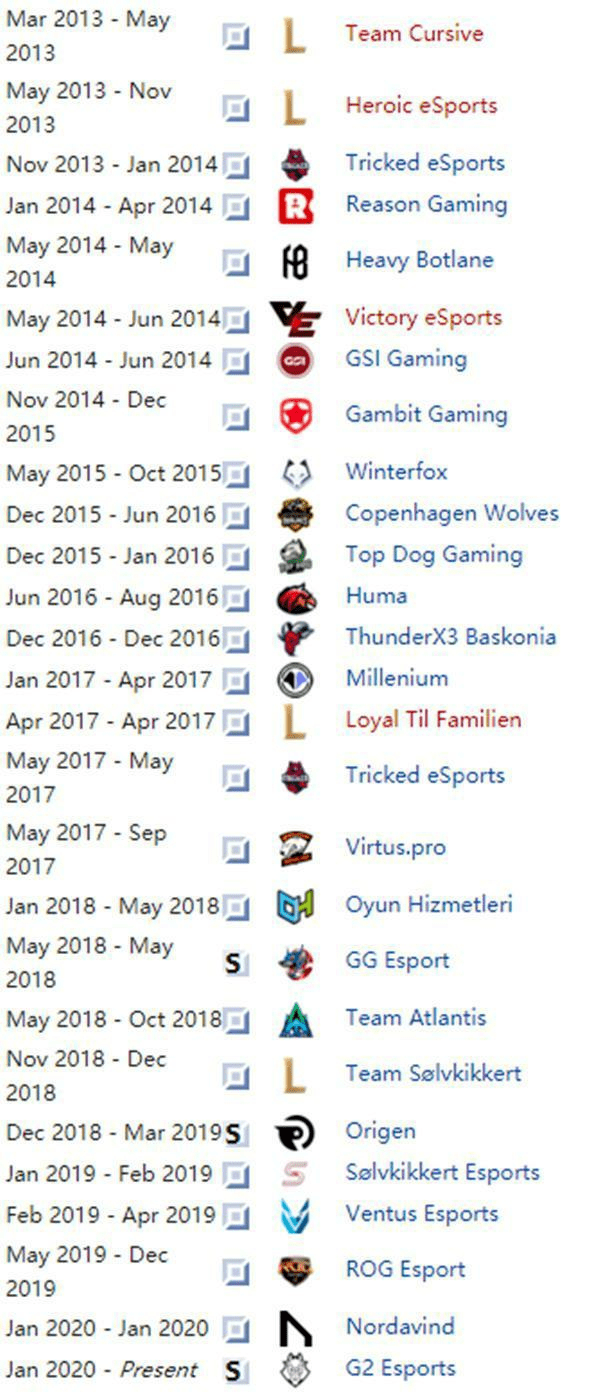The width and height of the screenshot is (600, 1392).
Task: Open the G2 Esports link
Action: (x=400, y=1368)
